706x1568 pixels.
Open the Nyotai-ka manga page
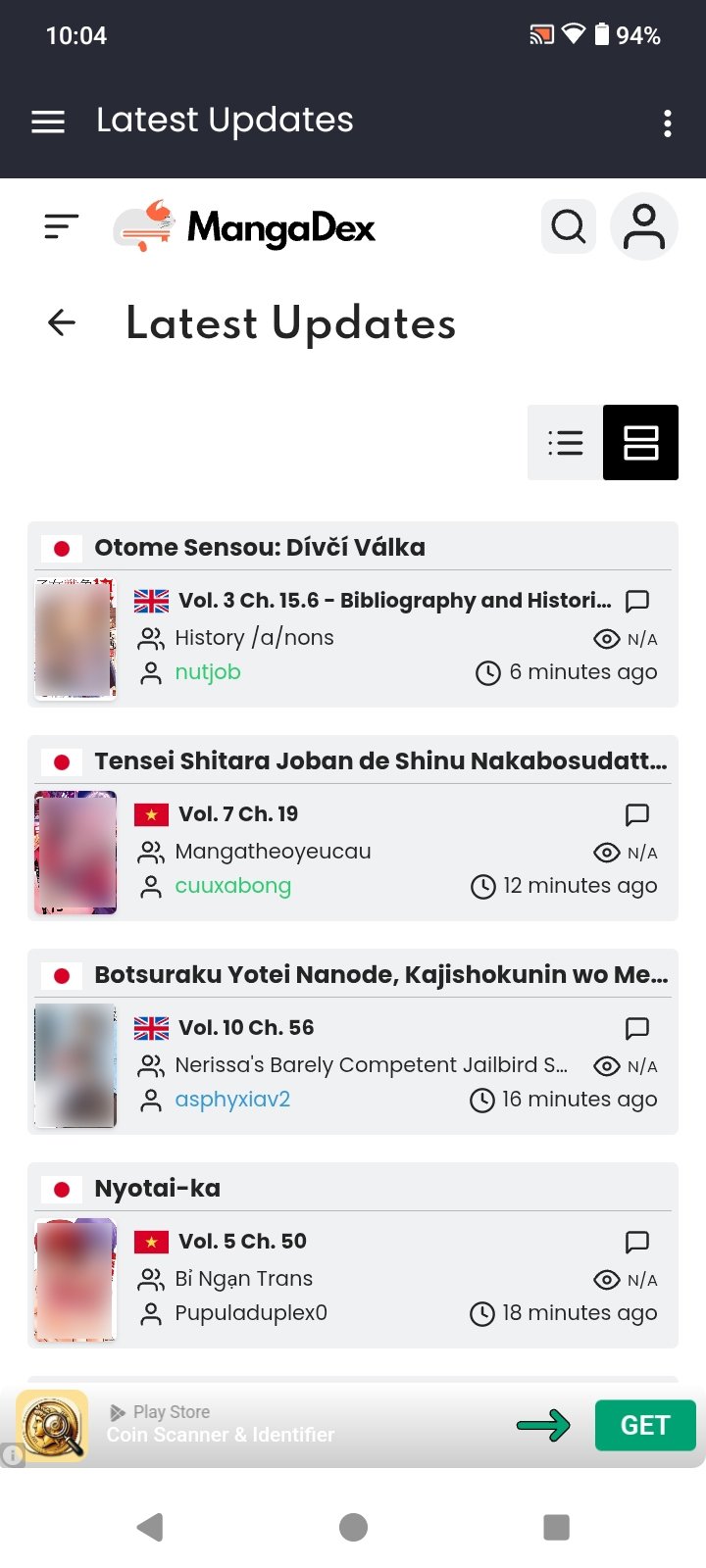tap(157, 1188)
